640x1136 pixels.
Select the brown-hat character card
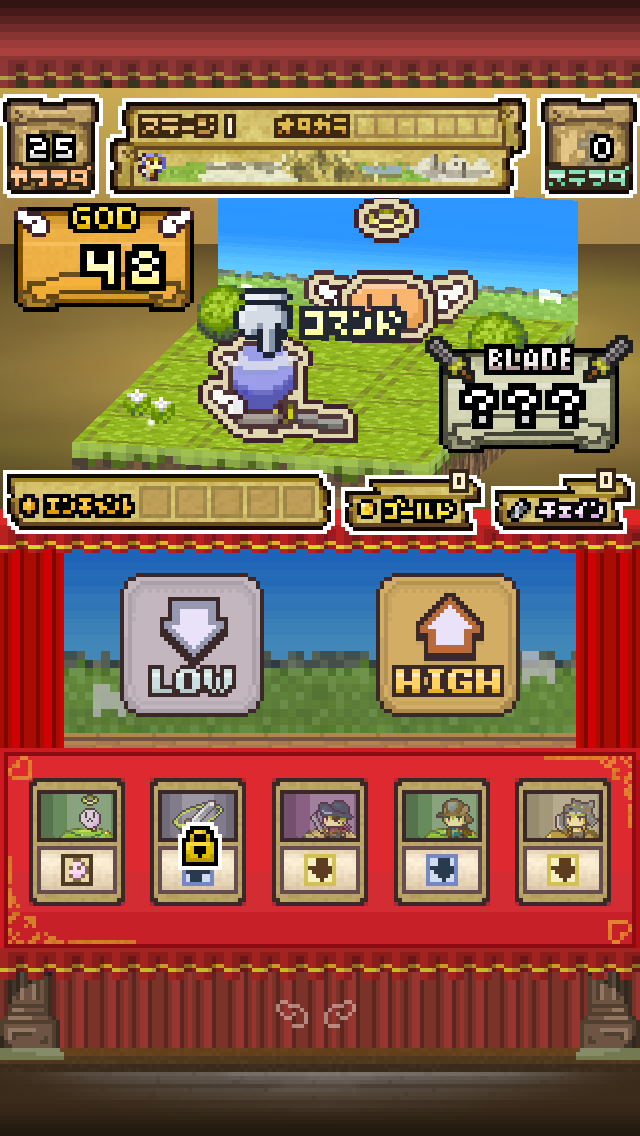(441, 841)
